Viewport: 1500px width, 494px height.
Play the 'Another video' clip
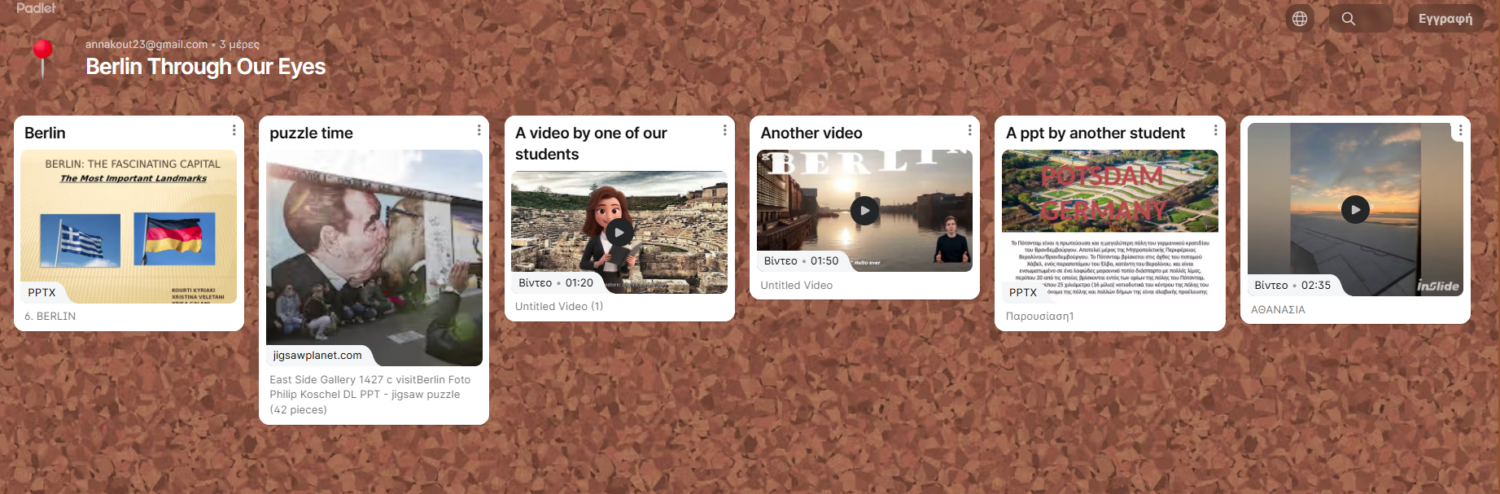(864, 210)
